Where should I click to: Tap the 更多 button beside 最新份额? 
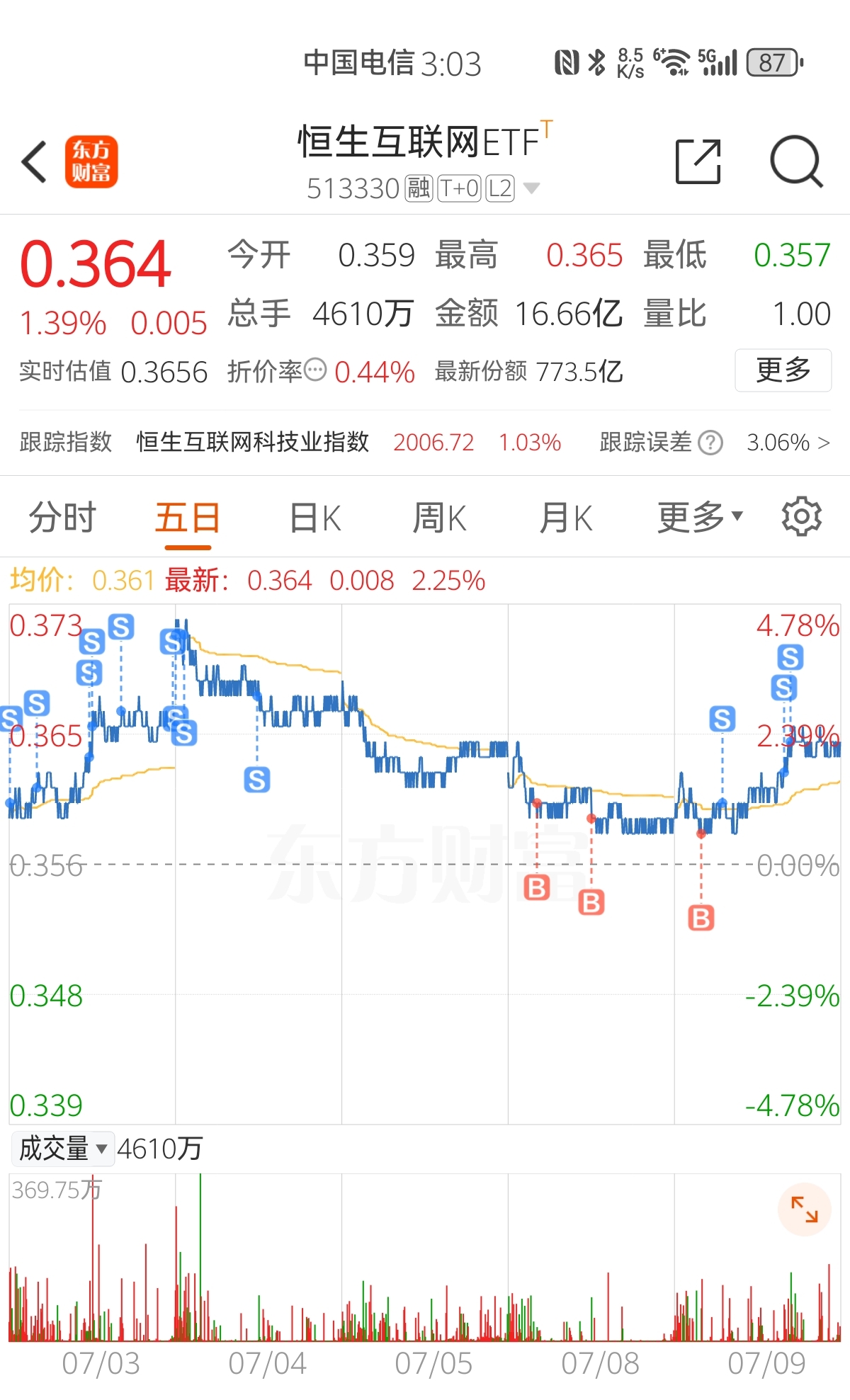(783, 370)
